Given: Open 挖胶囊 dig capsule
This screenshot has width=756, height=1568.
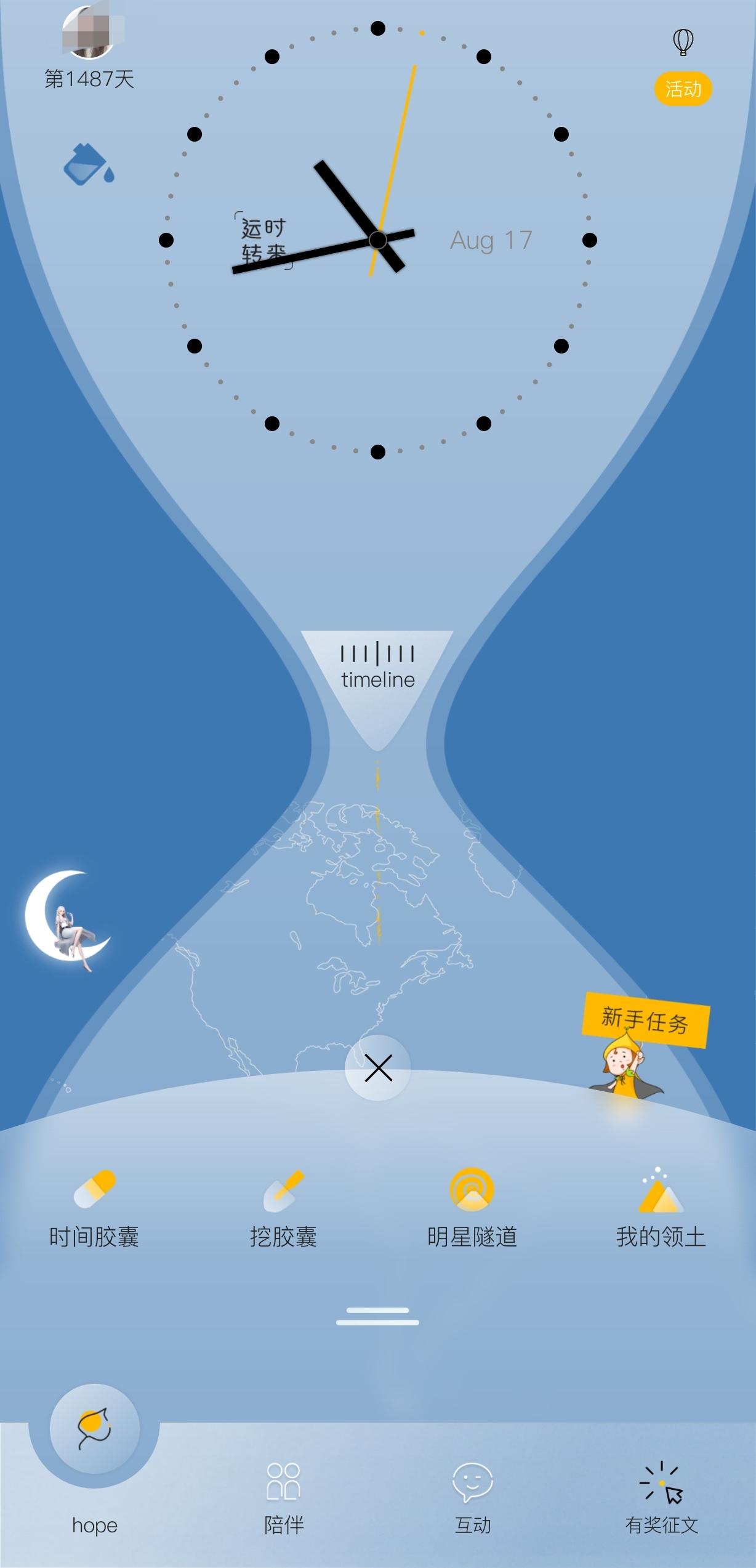Looking at the screenshot, I should pos(283,1206).
